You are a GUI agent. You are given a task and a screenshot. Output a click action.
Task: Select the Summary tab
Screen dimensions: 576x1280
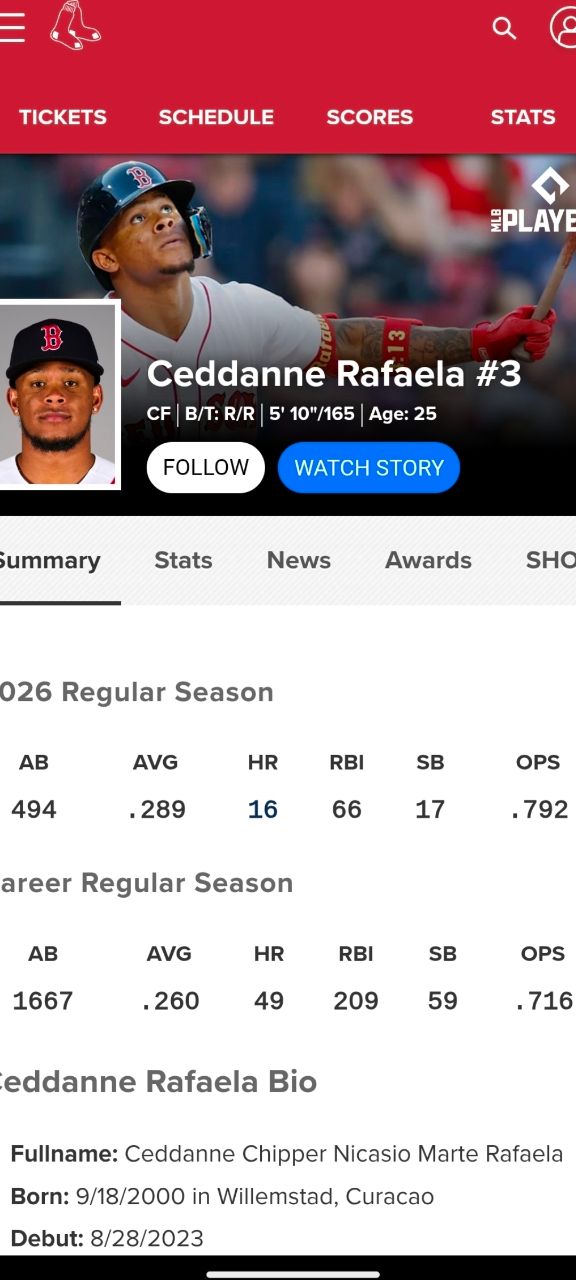coord(50,560)
